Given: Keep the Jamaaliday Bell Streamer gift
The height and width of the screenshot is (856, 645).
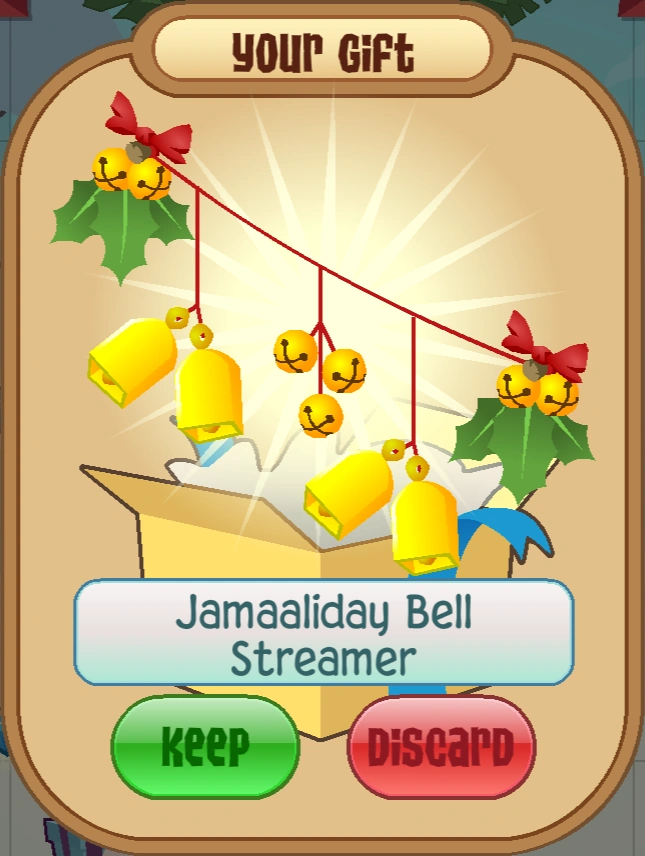Looking at the screenshot, I should pos(205,746).
